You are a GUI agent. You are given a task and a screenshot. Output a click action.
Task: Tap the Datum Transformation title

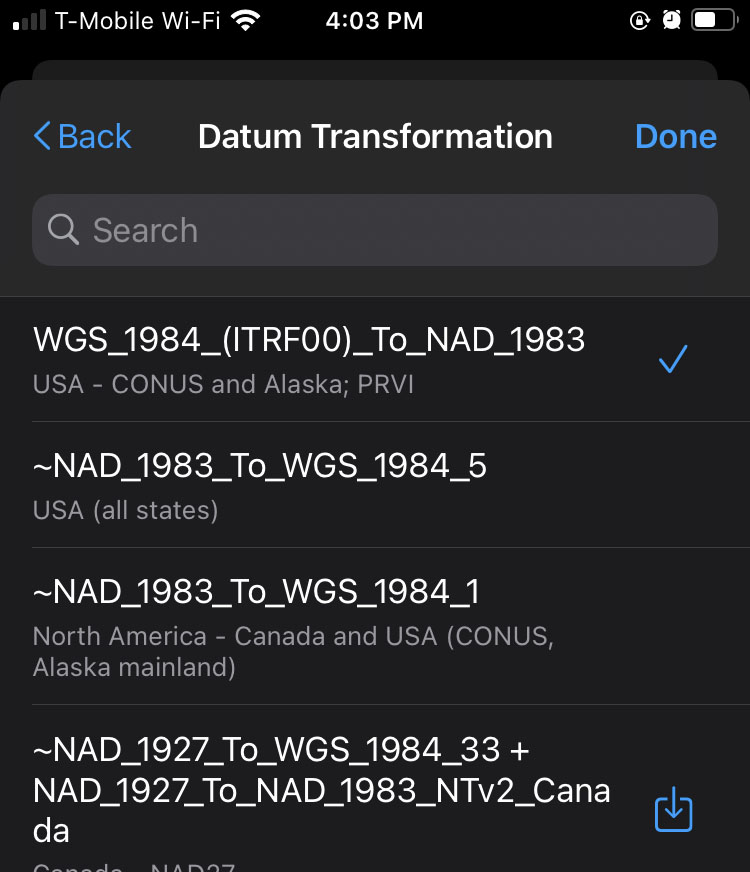(375, 135)
